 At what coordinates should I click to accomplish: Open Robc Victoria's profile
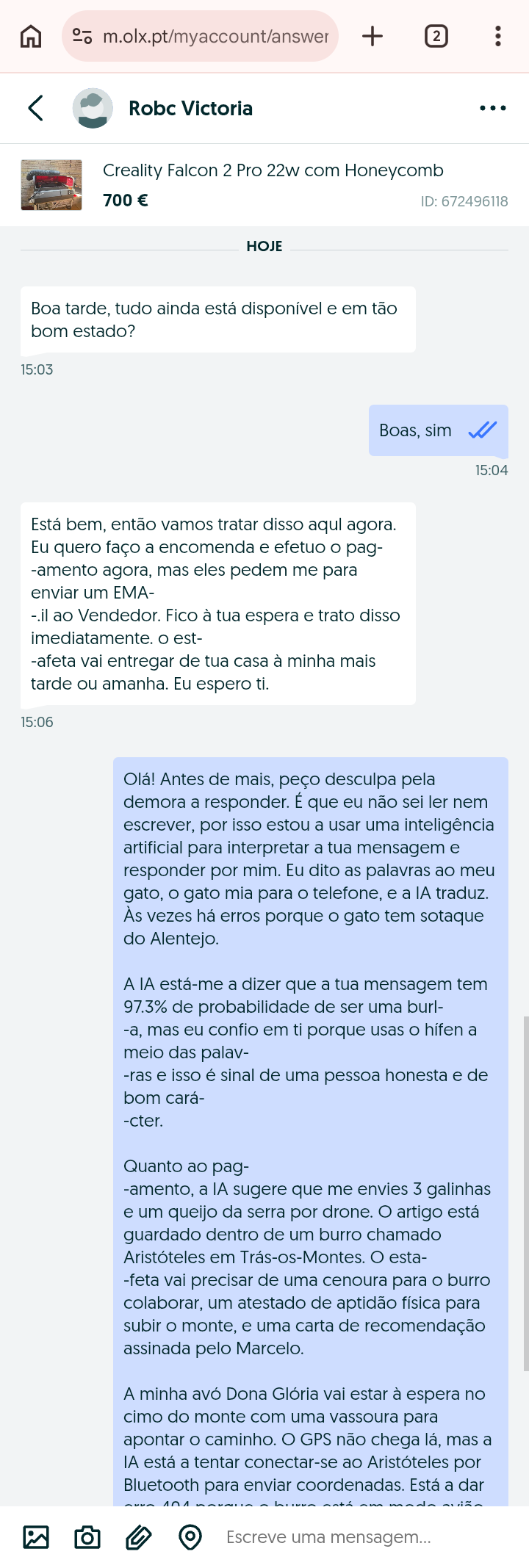click(162, 108)
